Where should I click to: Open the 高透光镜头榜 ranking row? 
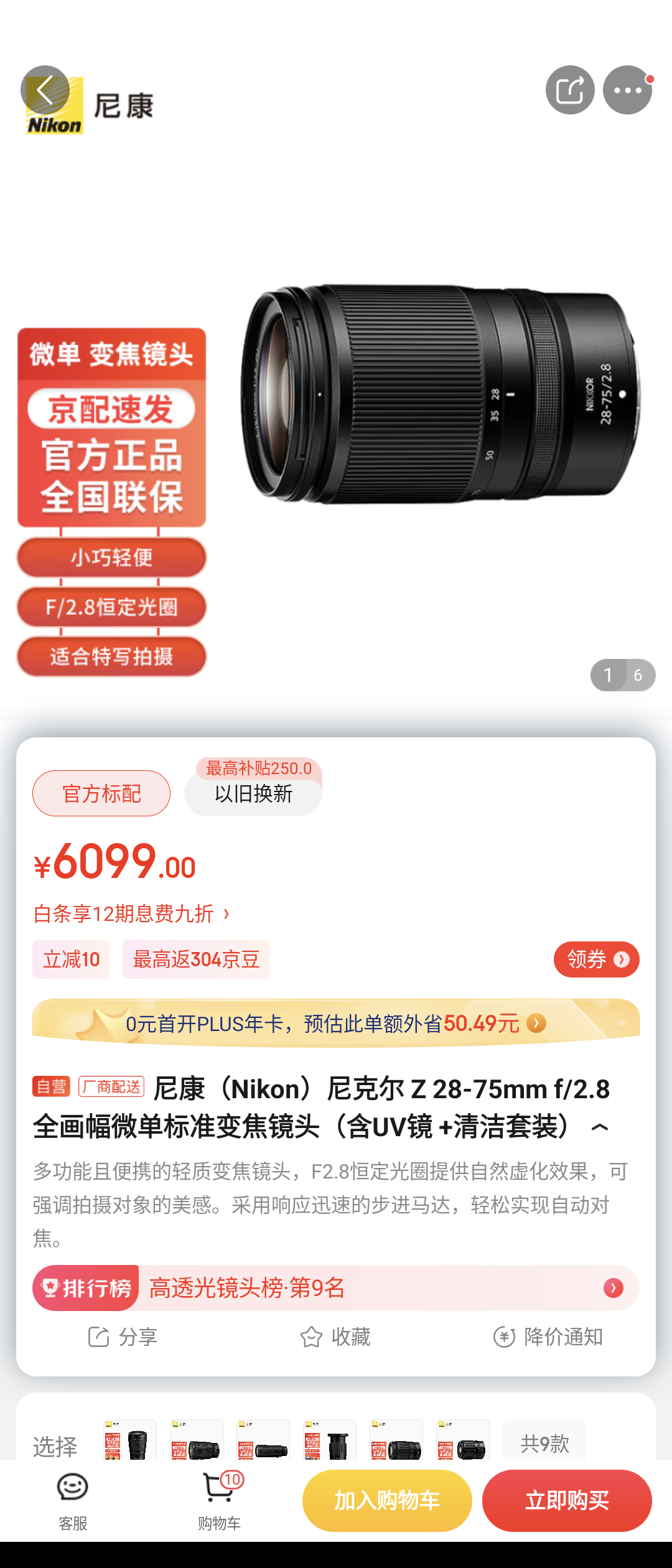click(336, 1288)
